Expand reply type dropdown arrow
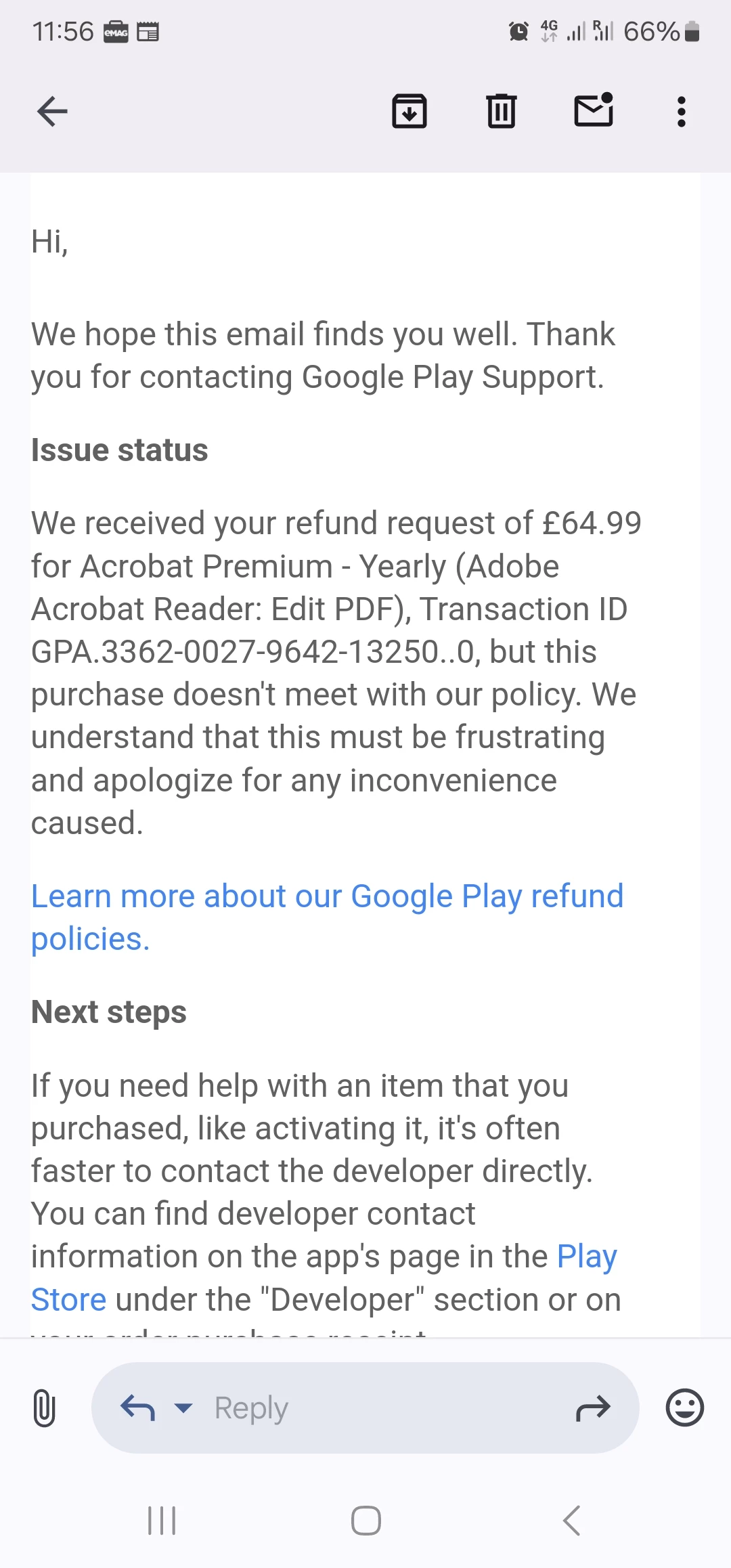The width and height of the screenshot is (731, 1568). tap(183, 1408)
